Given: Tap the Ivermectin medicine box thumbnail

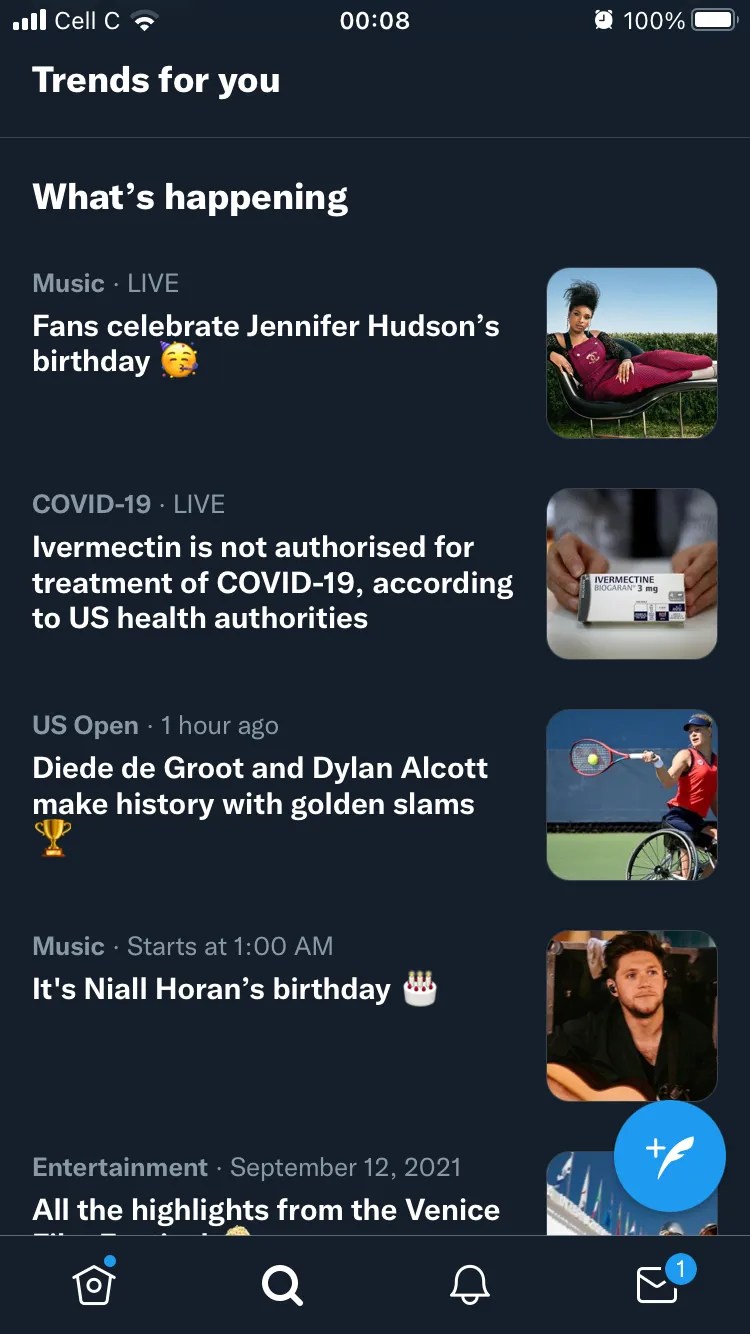Looking at the screenshot, I should (631, 574).
